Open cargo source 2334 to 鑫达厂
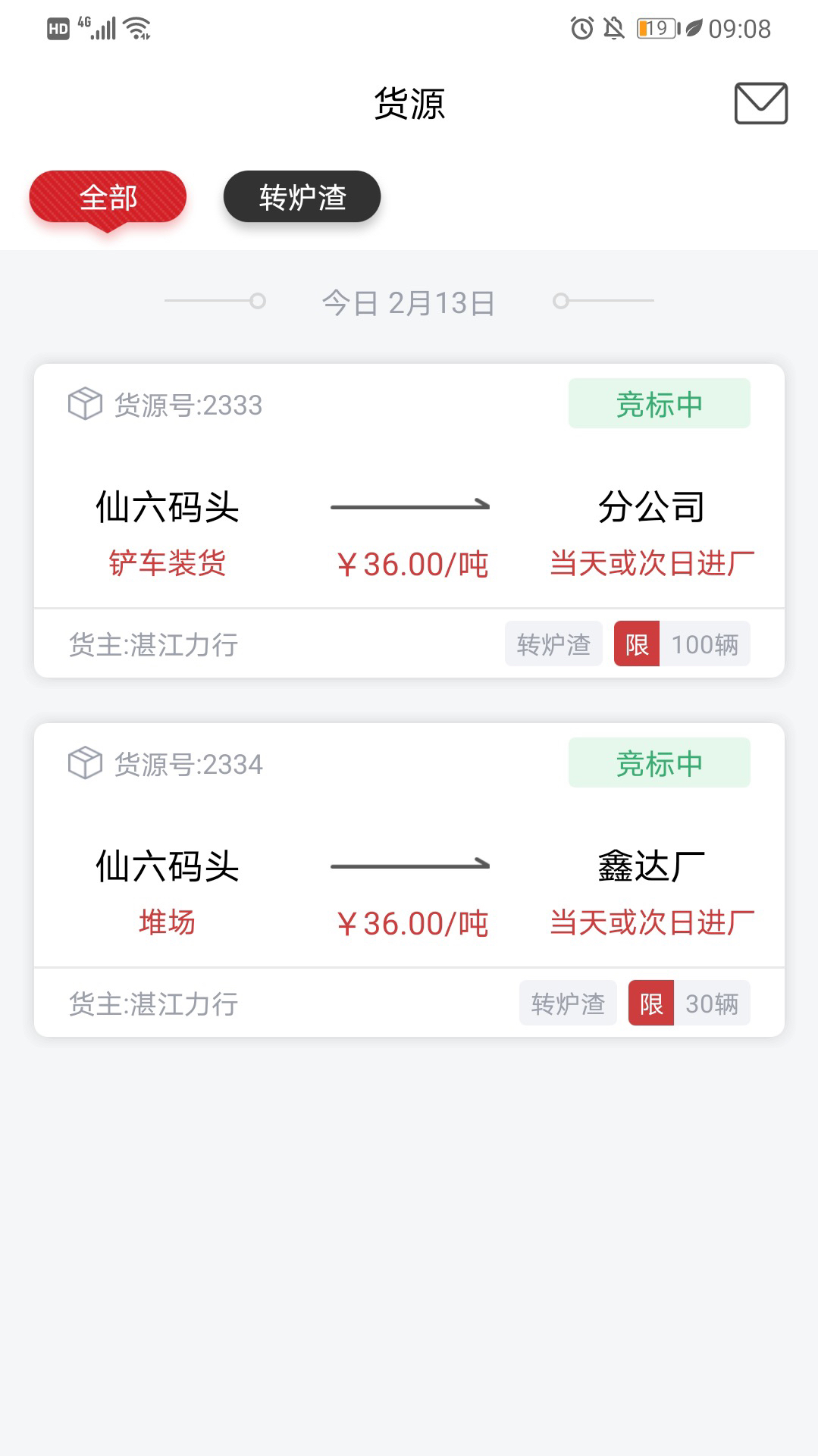 (x=409, y=879)
